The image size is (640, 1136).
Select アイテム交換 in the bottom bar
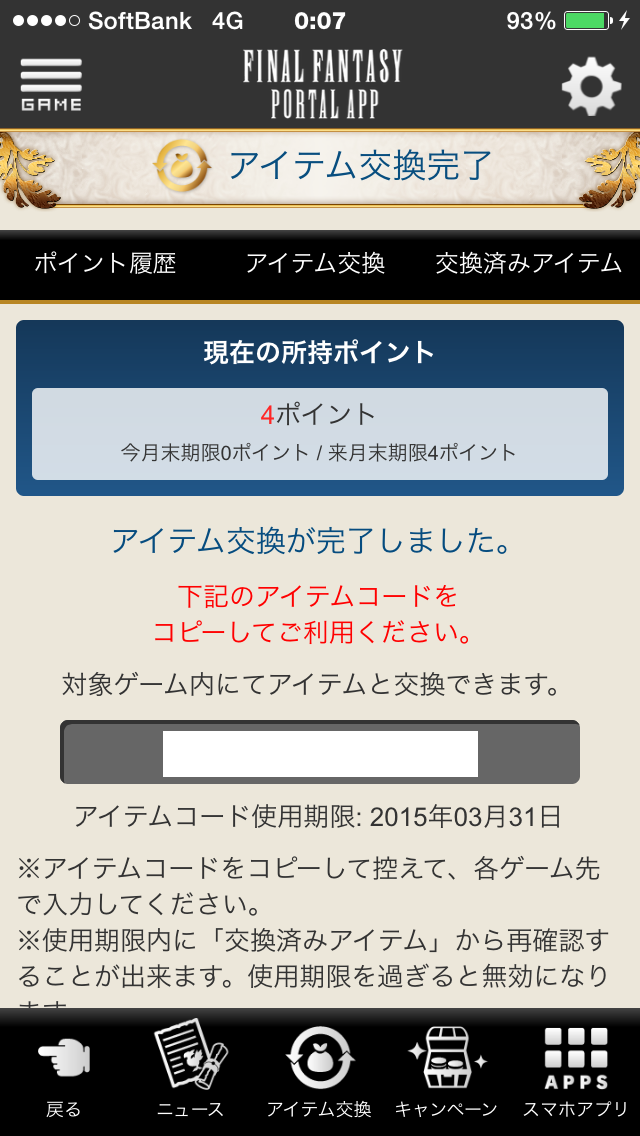tap(319, 1072)
